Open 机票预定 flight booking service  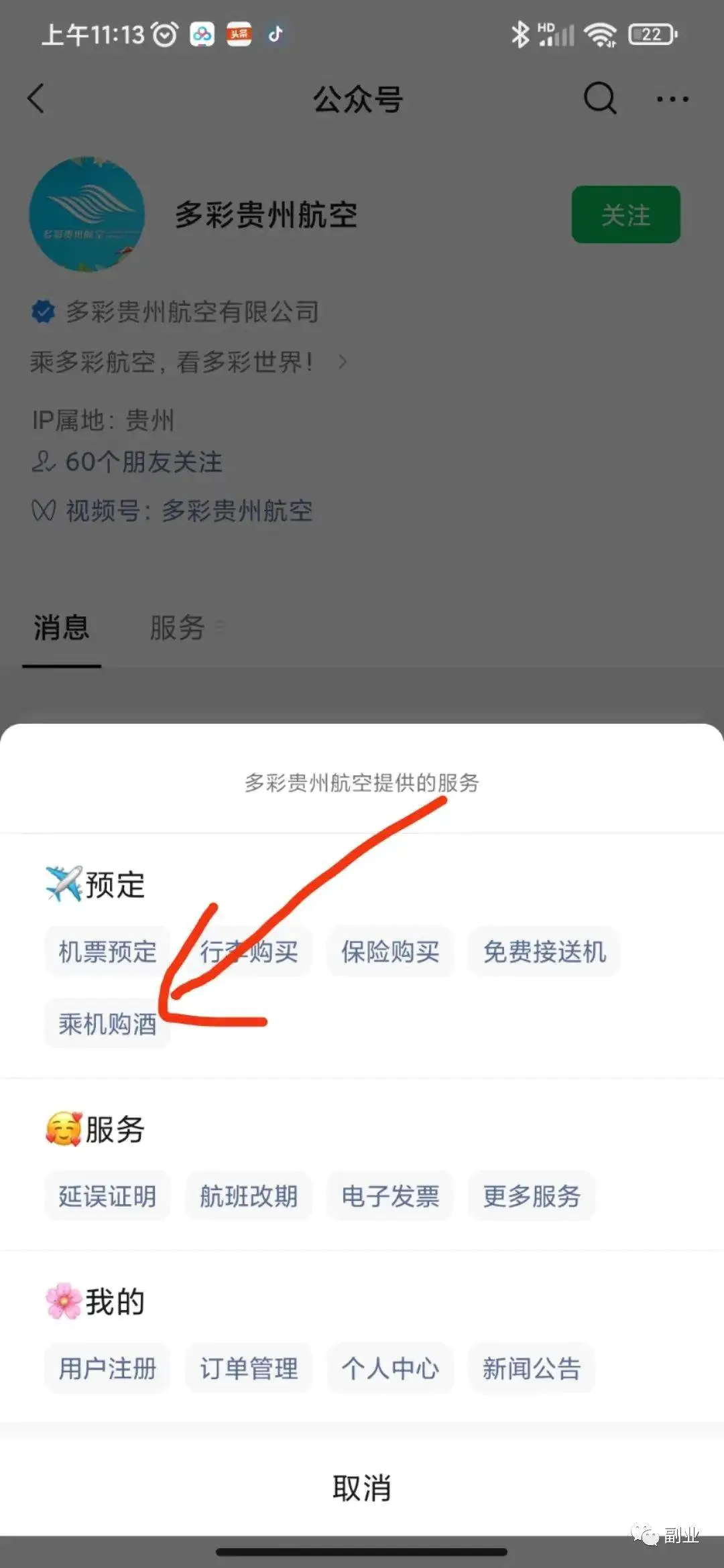click(x=107, y=952)
